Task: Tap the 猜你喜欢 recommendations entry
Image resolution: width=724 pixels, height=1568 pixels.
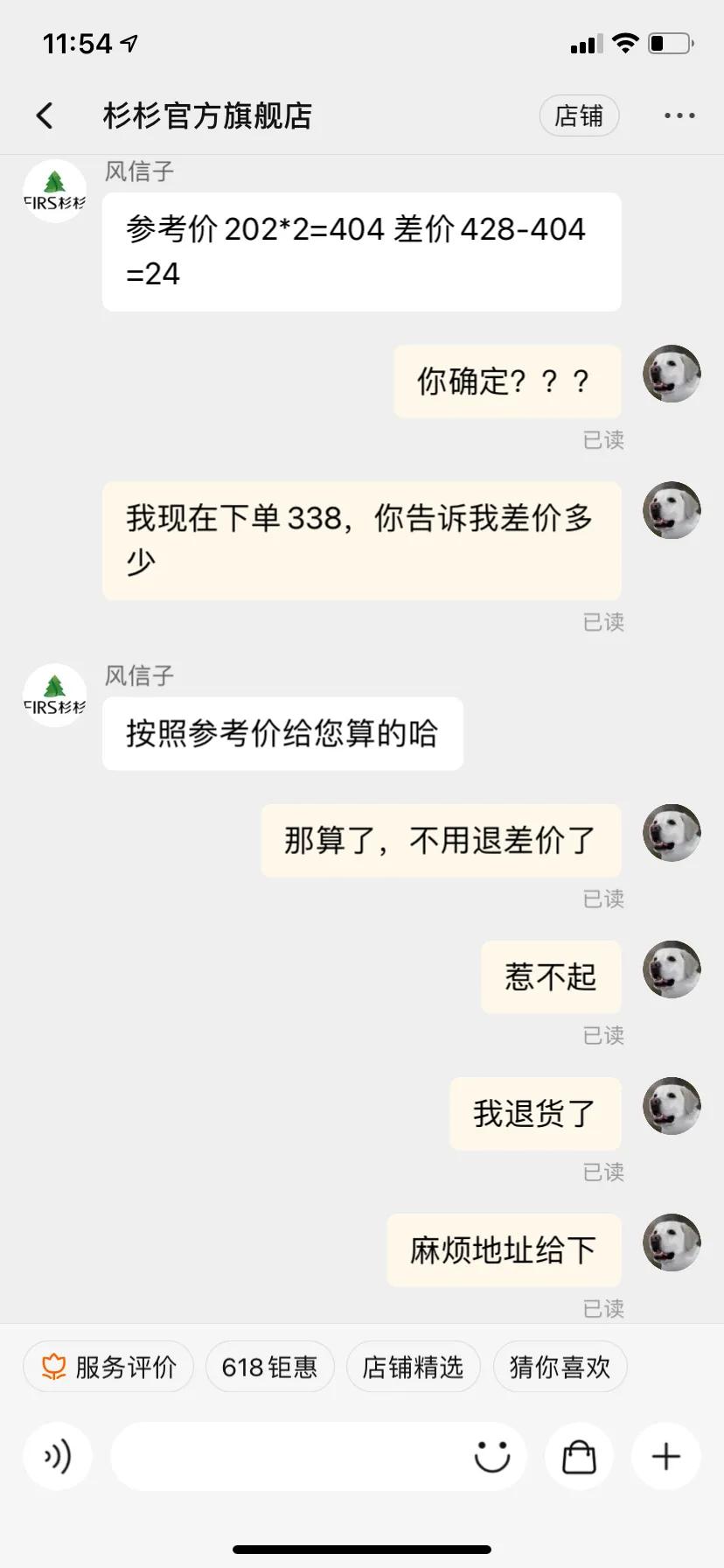Action: tap(560, 1366)
